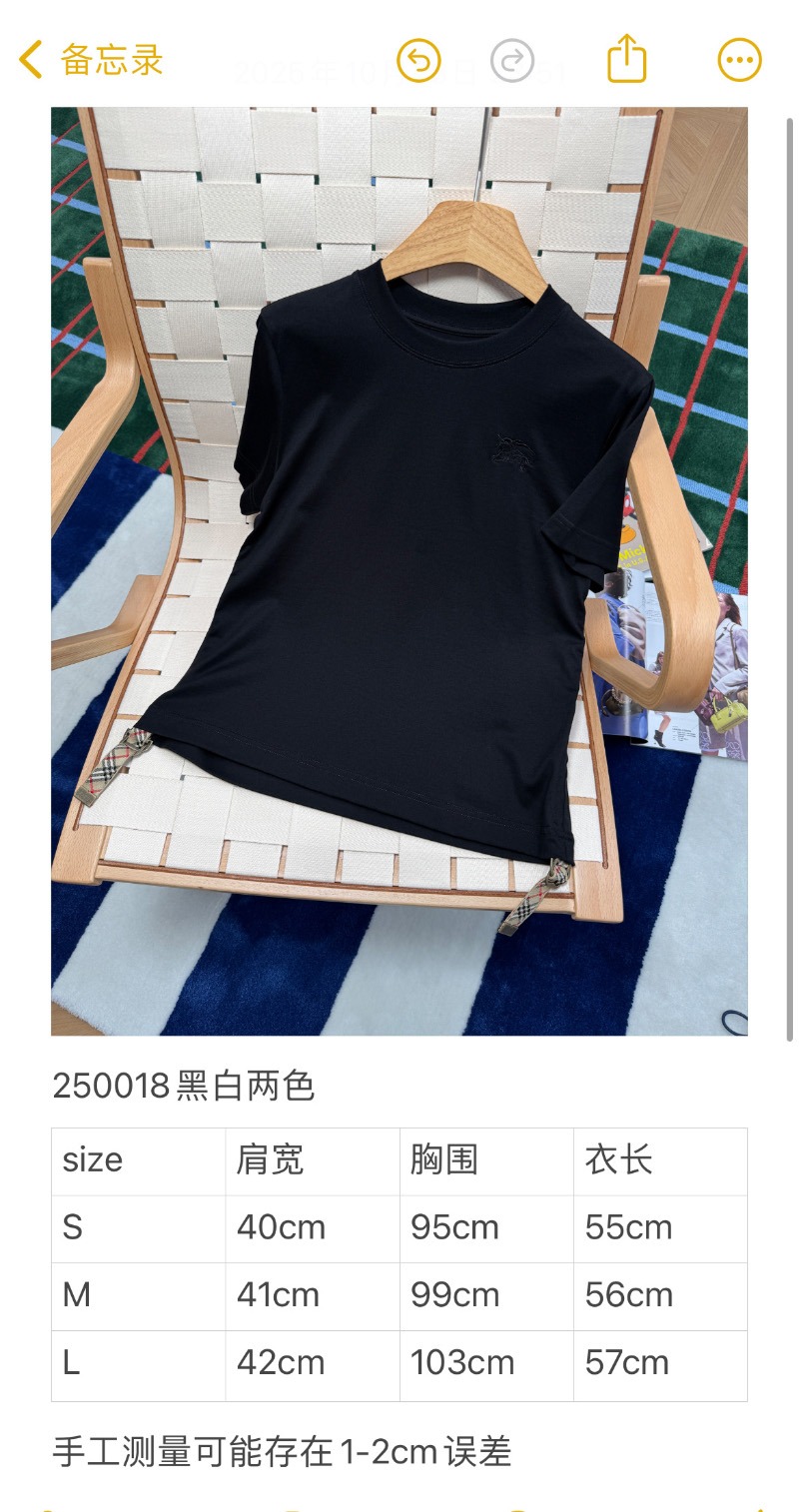
Task: Open the black T-shirt photo attachment
Action: (x=399, y=570)
